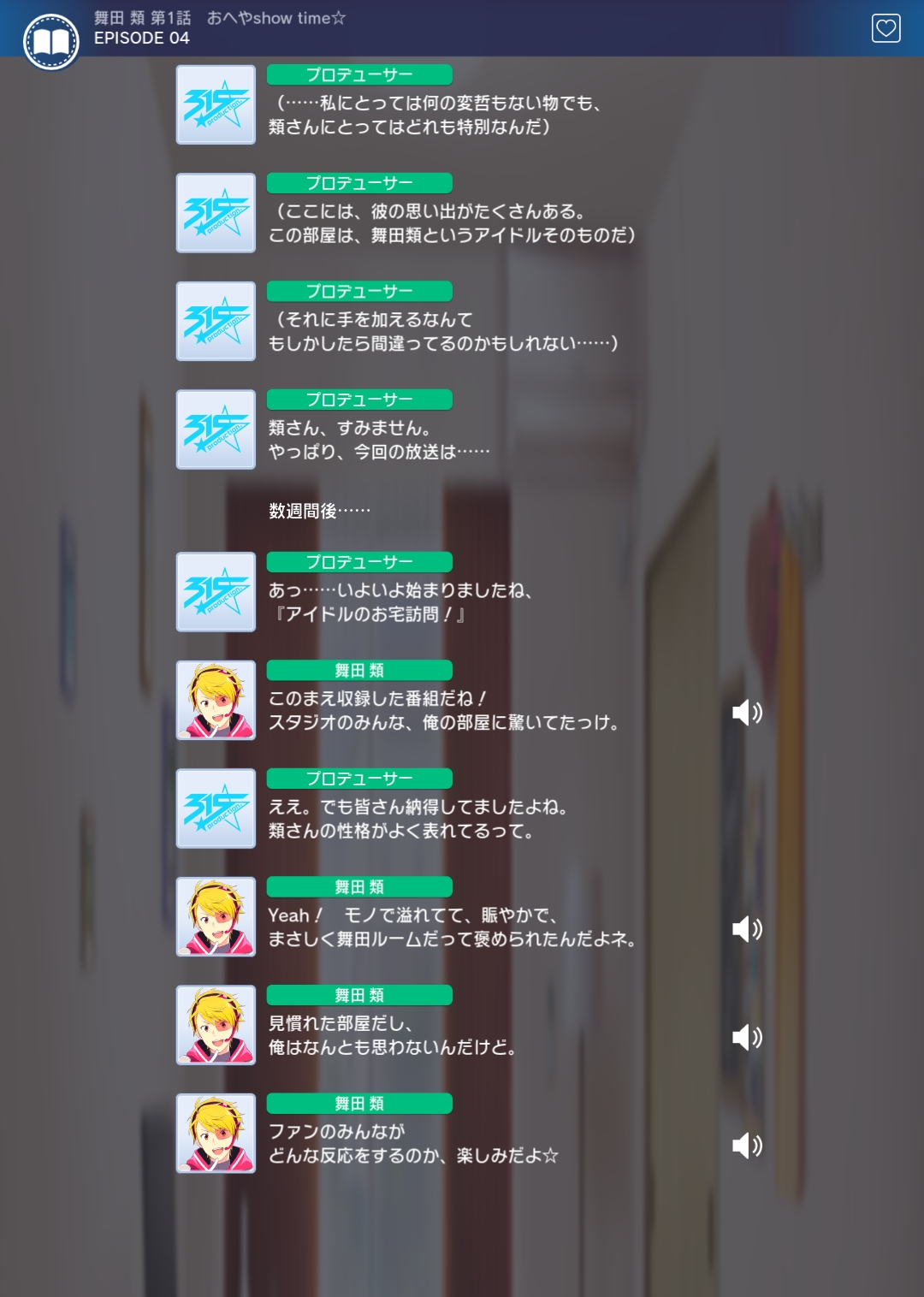This screenshot has height=1297, width=924.
Task: Tap the heart favorite icon
Action: coord(885,28)
